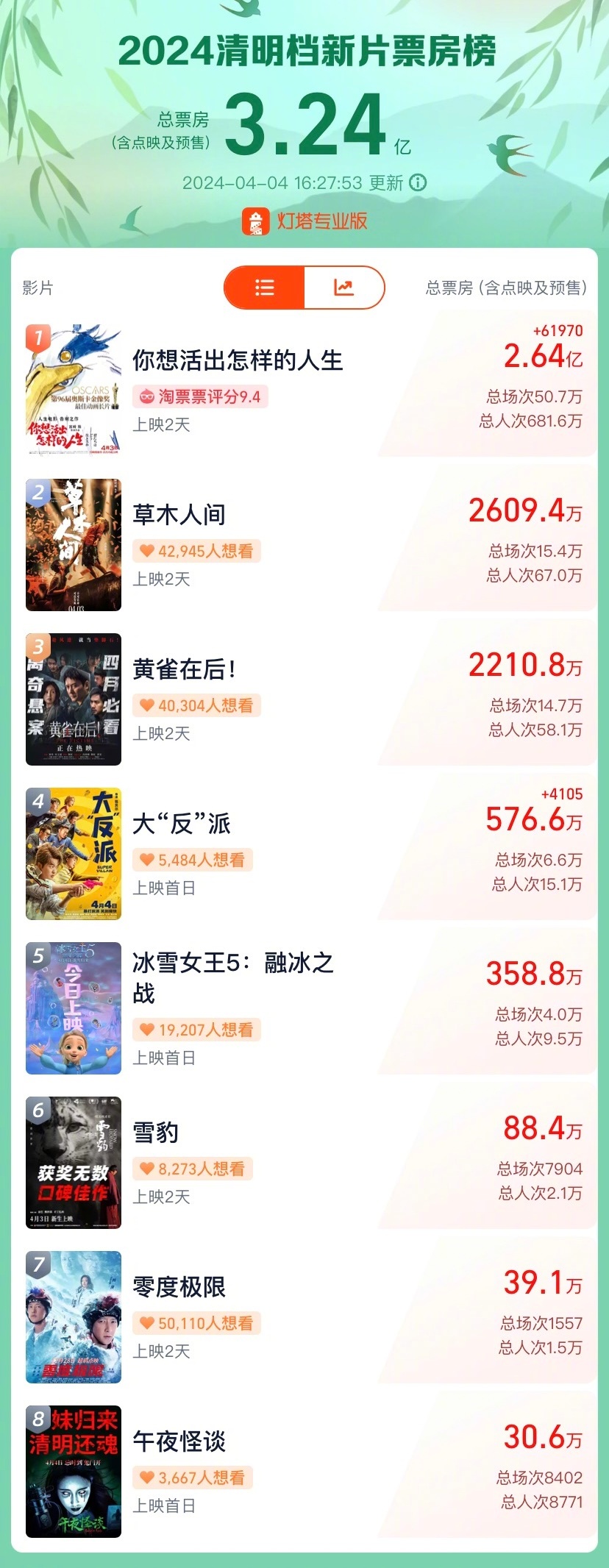
Task: Select the 淘票票评分9.4 rating badge
Action: point(202,396)
